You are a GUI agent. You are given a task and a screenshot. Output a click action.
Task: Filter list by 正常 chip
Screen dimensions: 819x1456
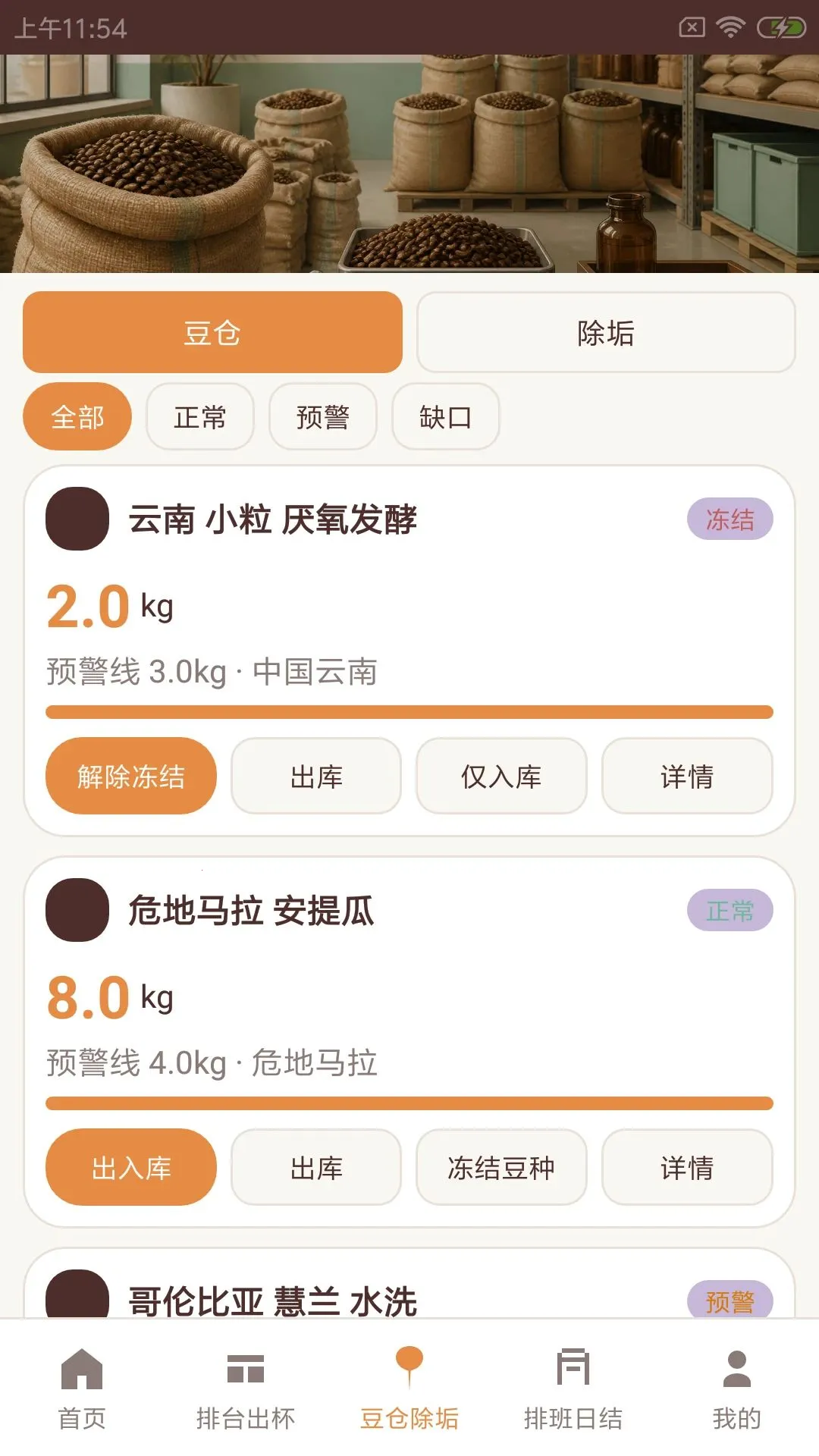[x=200, y=416]
